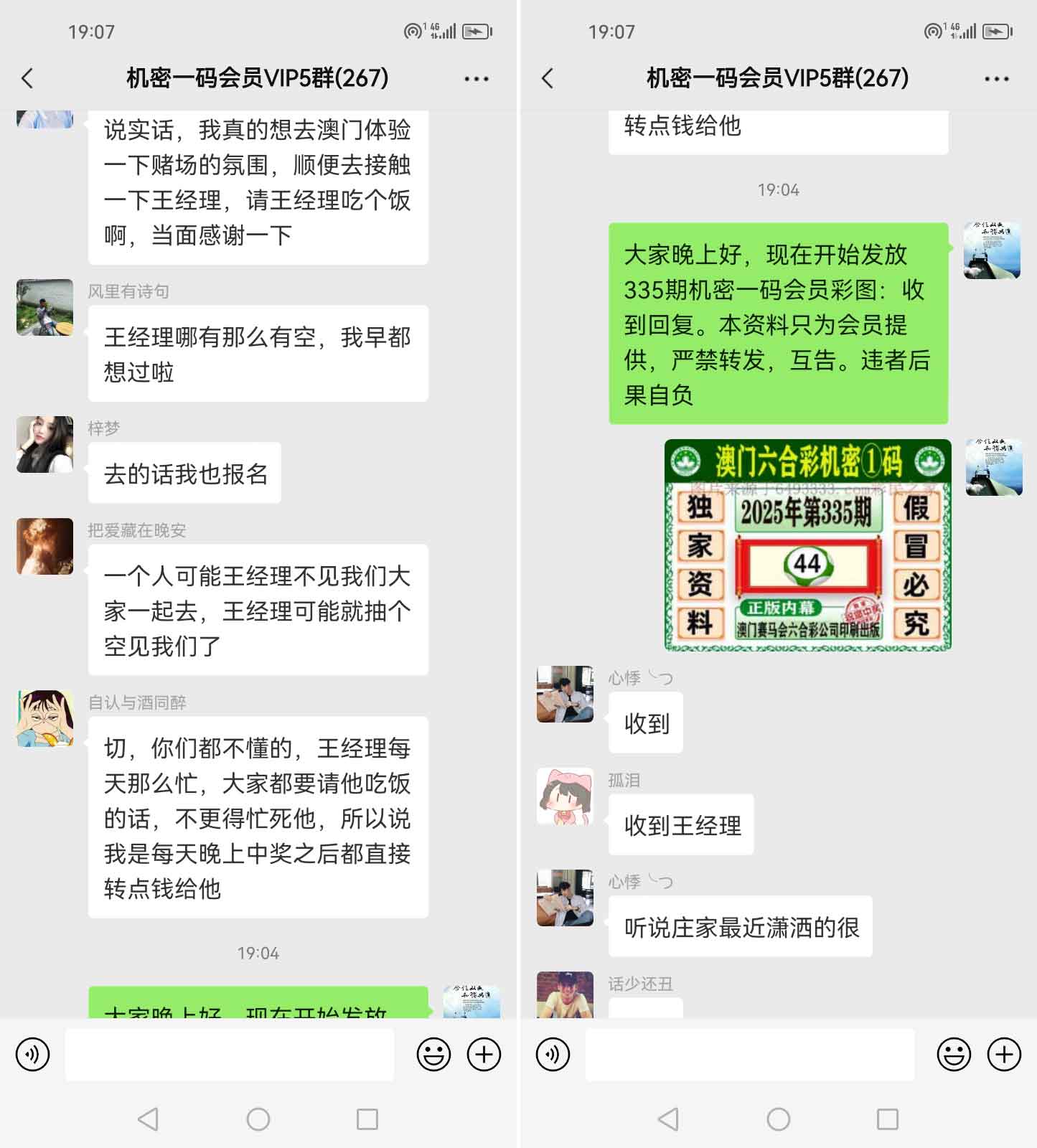
Task: Tap the sender avatar beside the lottery image
Action: (x=993, y=468)
